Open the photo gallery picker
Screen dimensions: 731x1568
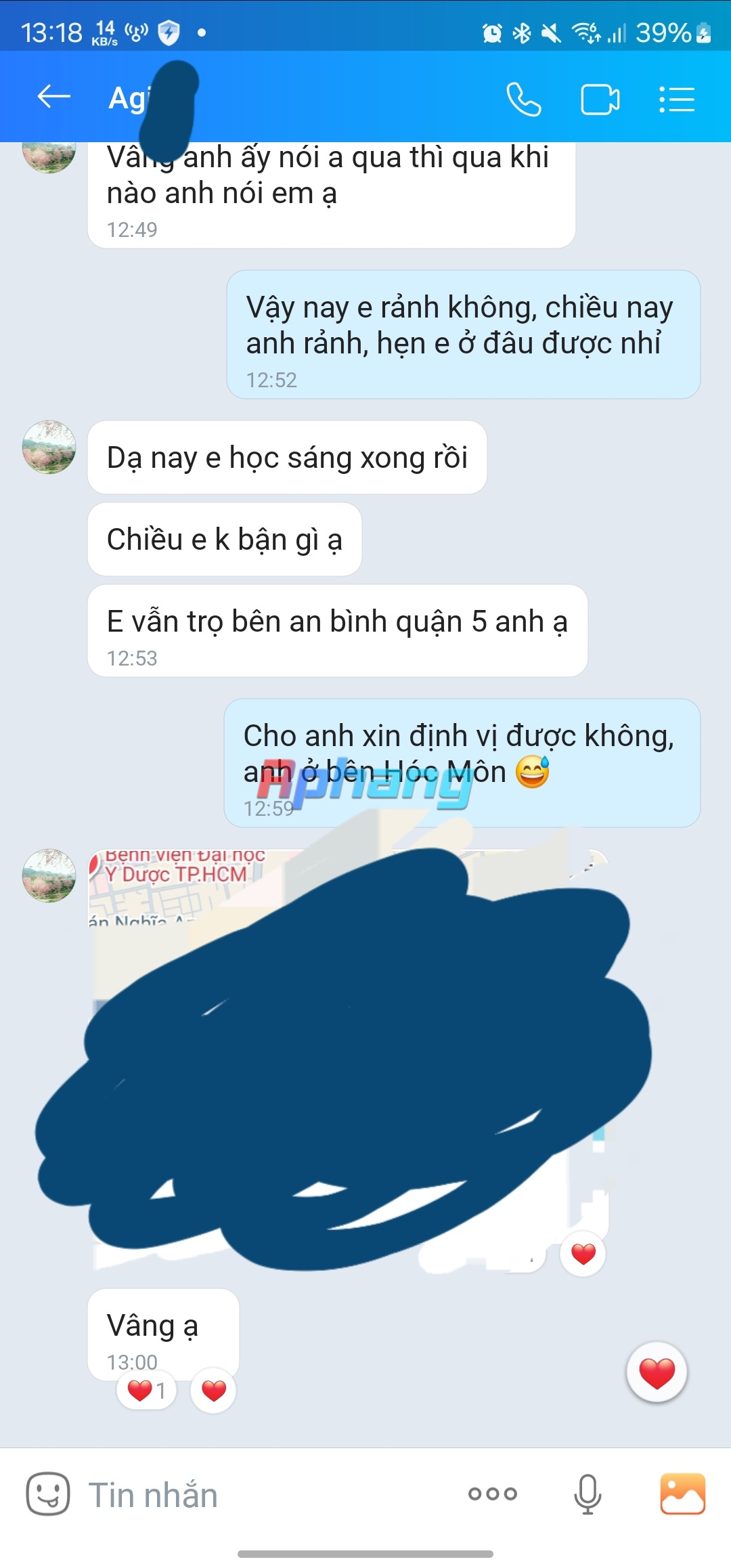pos(683,1494)
